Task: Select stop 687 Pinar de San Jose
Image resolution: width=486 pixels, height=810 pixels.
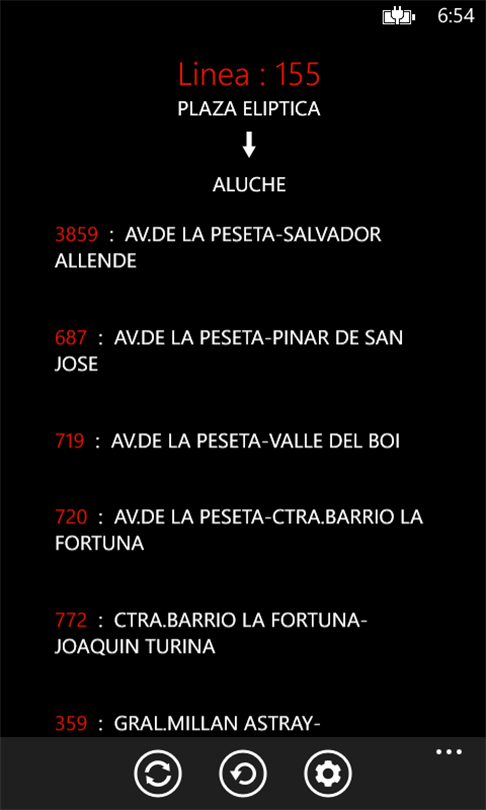Action: [229, 351]
